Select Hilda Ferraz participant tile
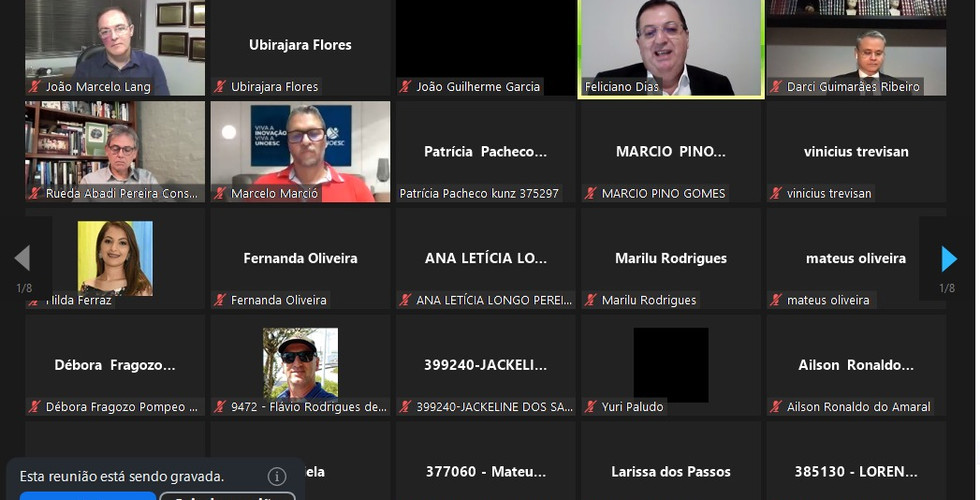 tap(115, 257)
